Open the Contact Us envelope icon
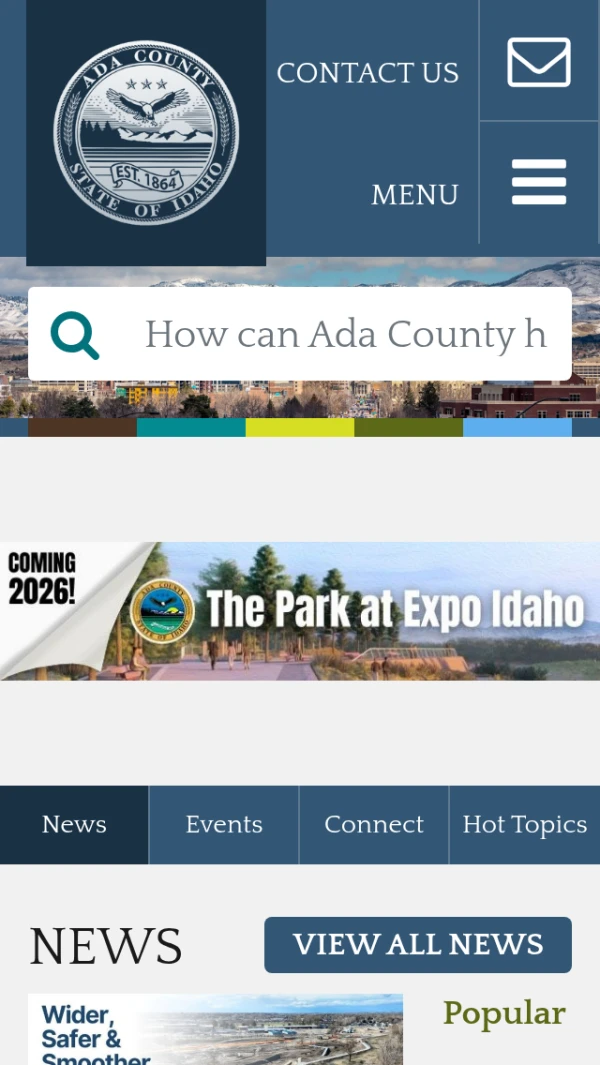This screenshot has height=1065, width=600. click(539, 62)
